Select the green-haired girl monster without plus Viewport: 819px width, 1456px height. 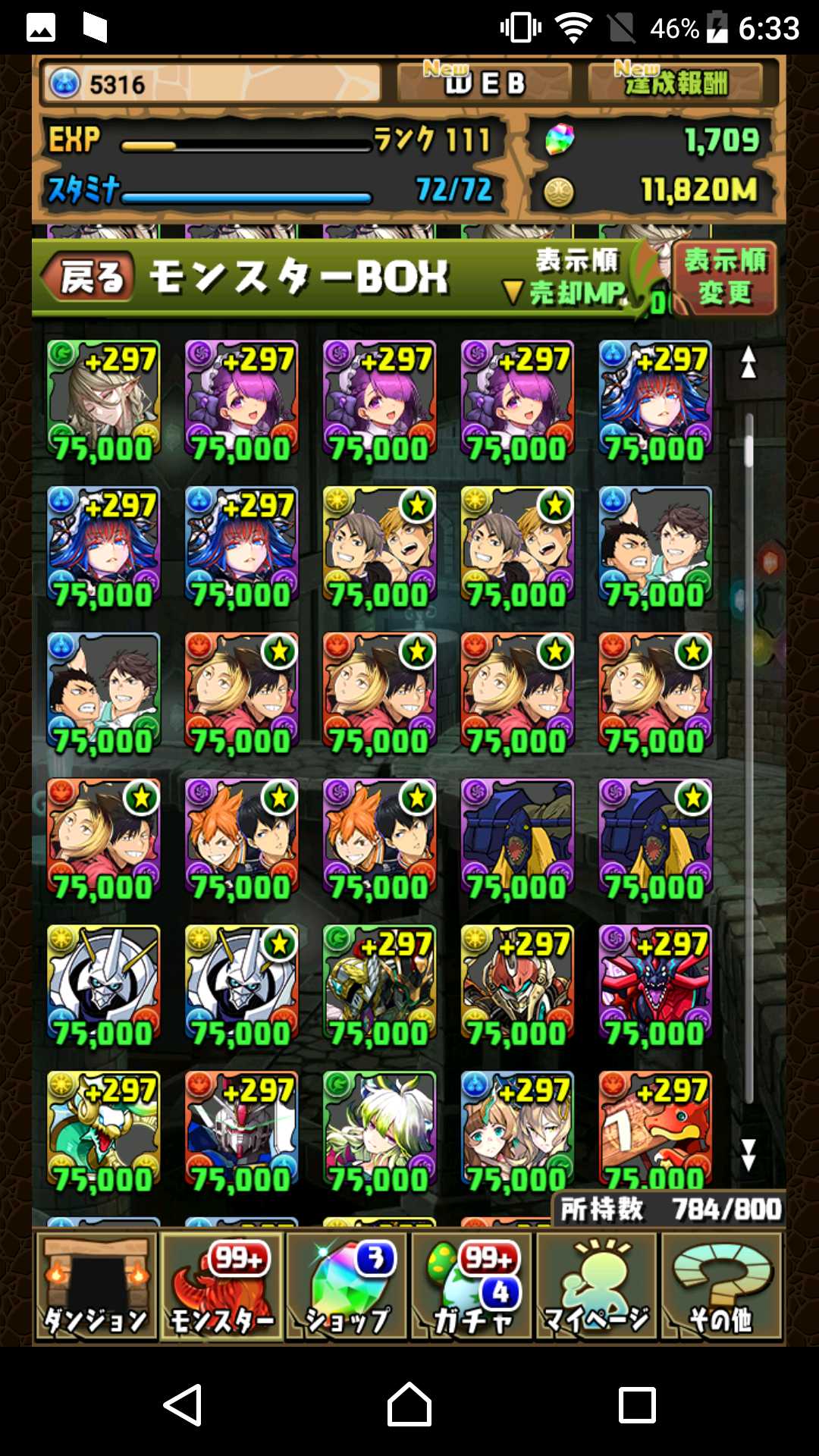[379, 1131]
